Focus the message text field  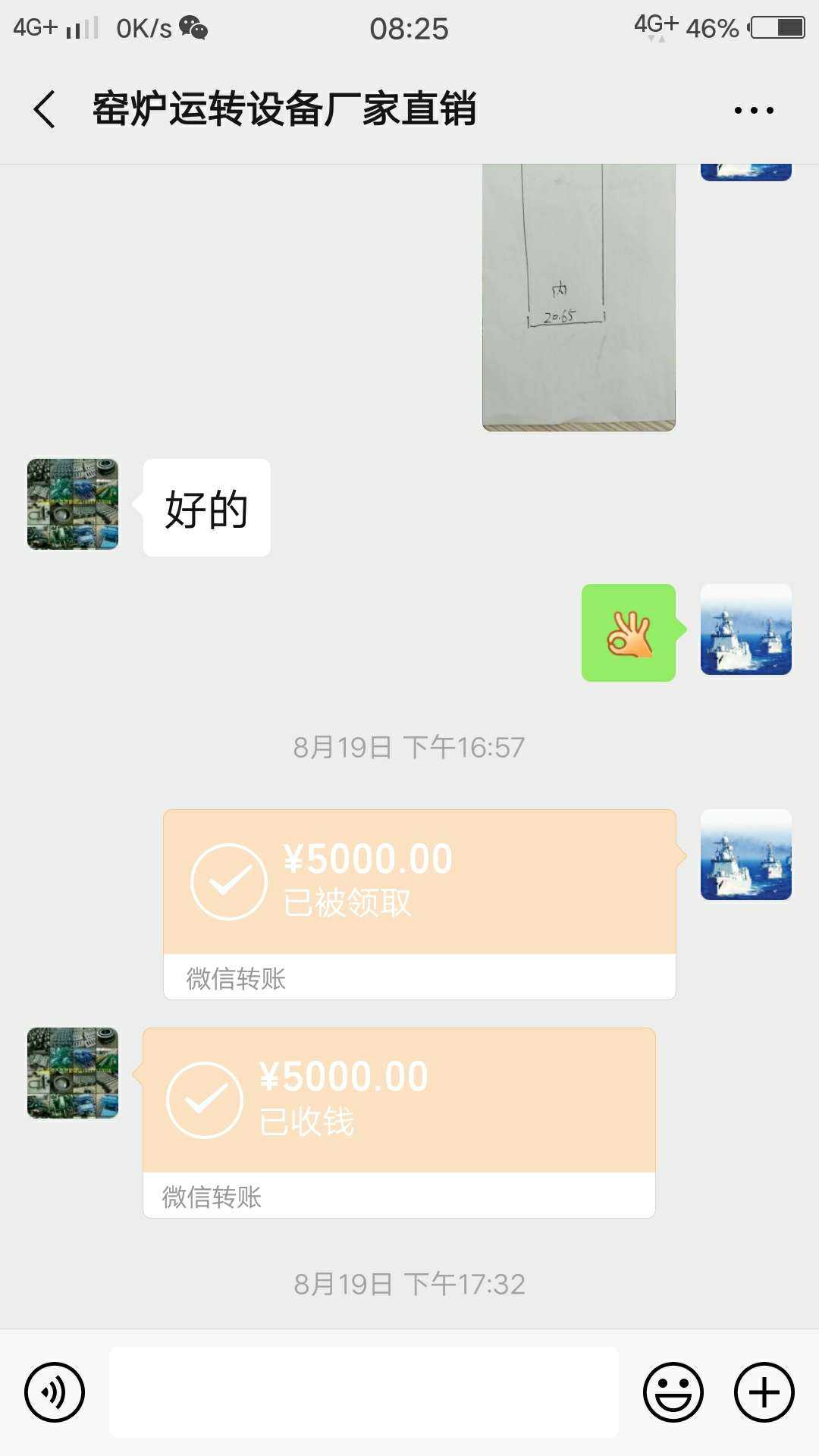[x=364, y=1392]
